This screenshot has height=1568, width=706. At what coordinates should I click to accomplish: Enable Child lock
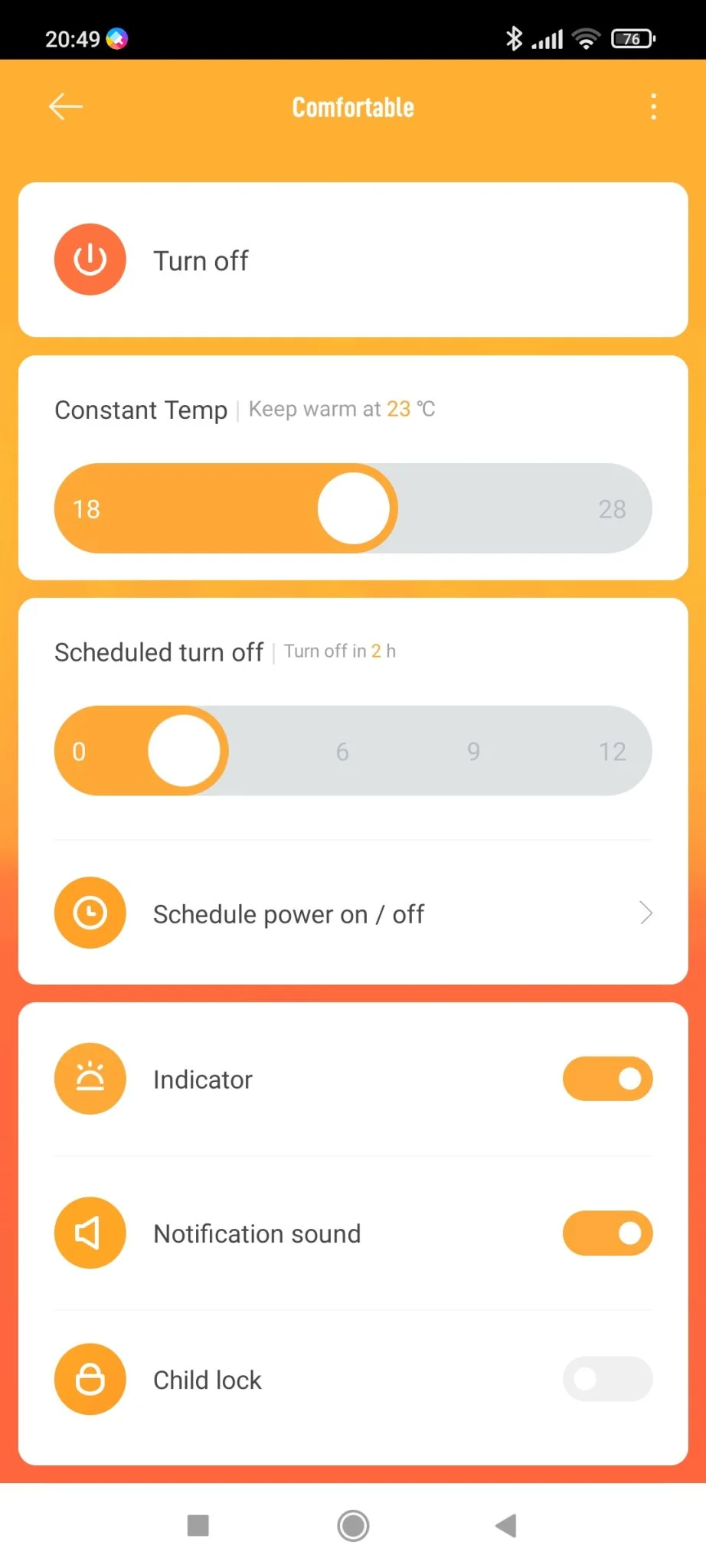607,1379
